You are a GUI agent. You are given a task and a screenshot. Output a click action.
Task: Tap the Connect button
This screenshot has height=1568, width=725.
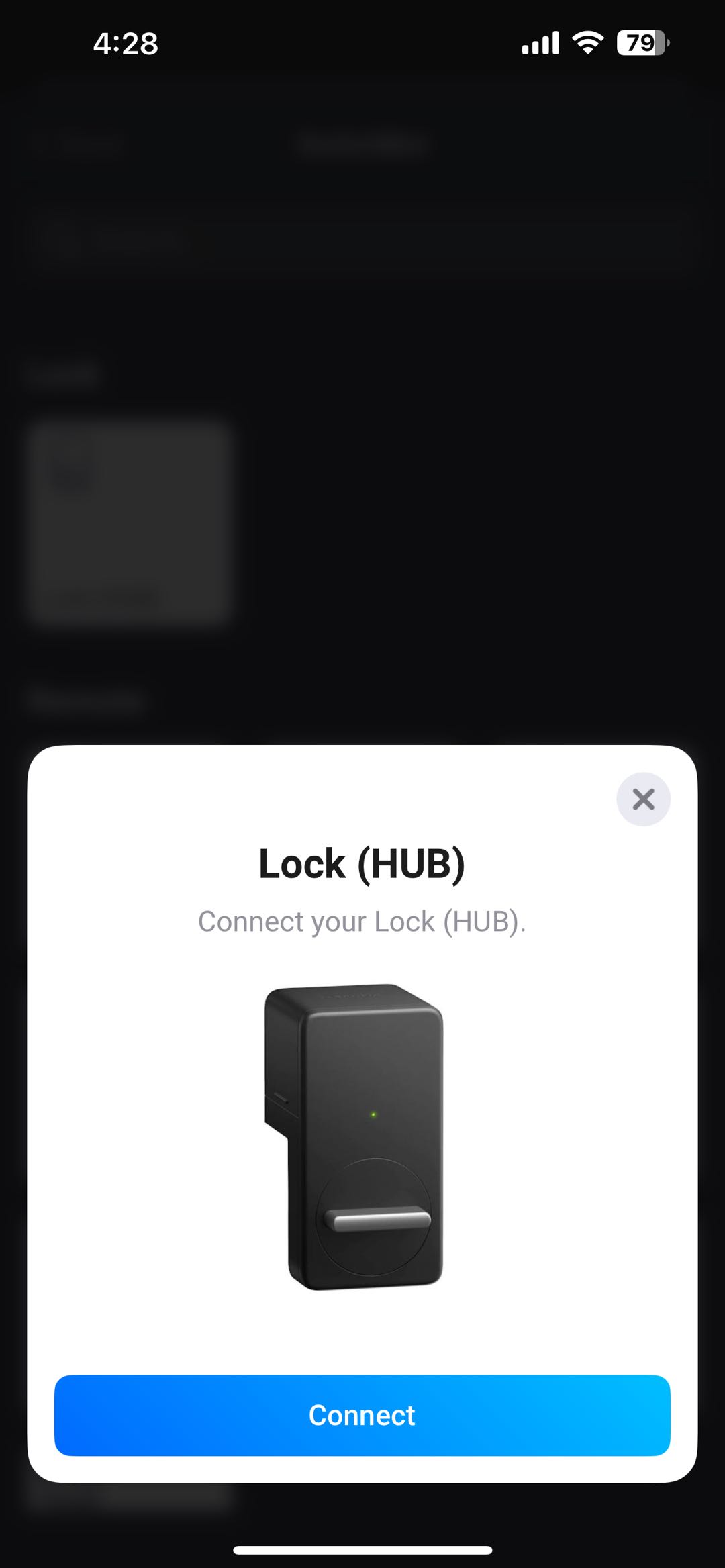click(362, 1415)
